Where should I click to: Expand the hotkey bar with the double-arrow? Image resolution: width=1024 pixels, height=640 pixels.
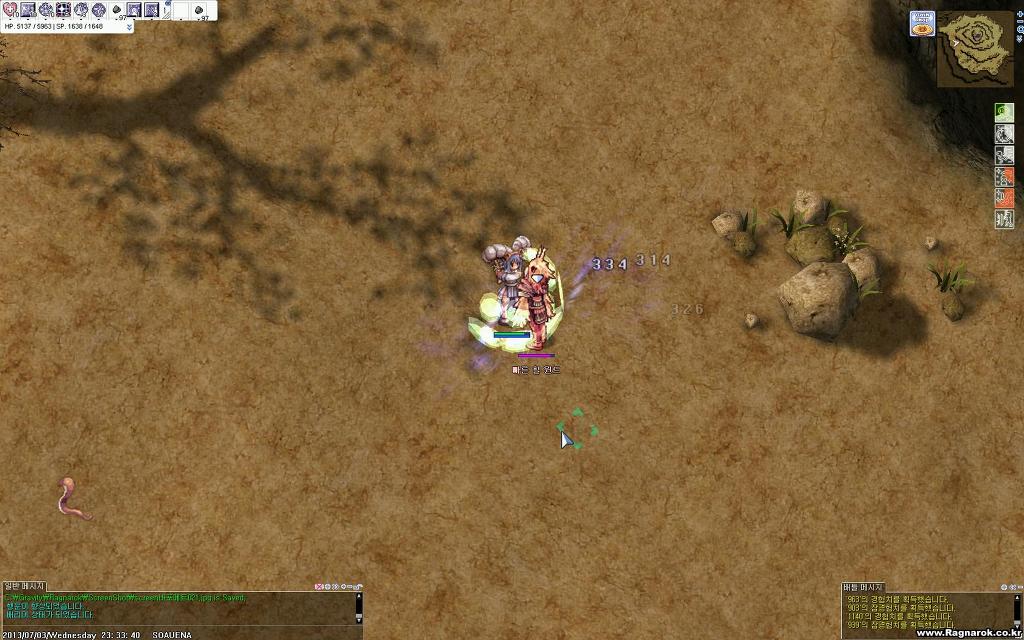(x=129, y=27)
